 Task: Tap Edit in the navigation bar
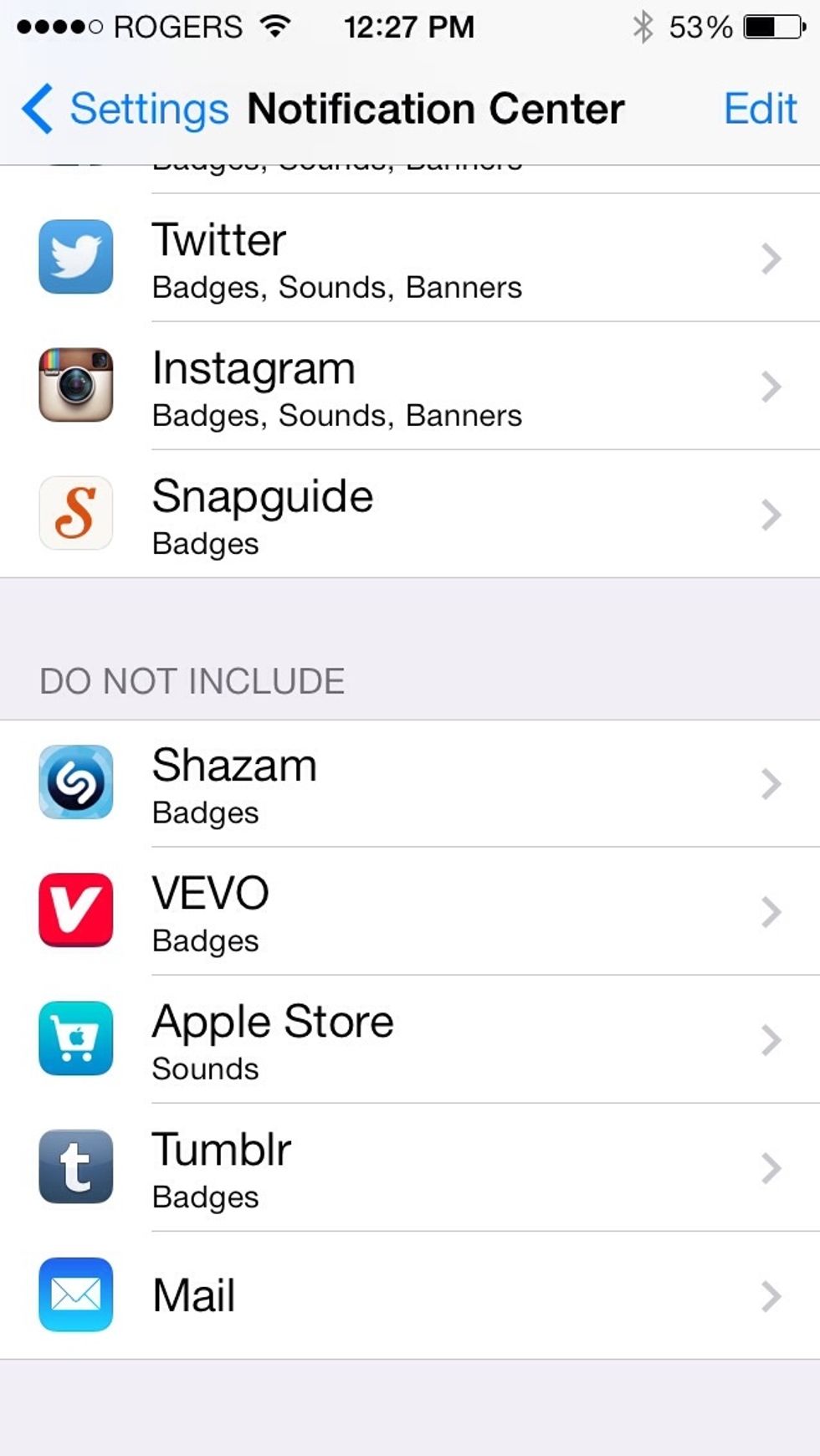click(760, 109)
